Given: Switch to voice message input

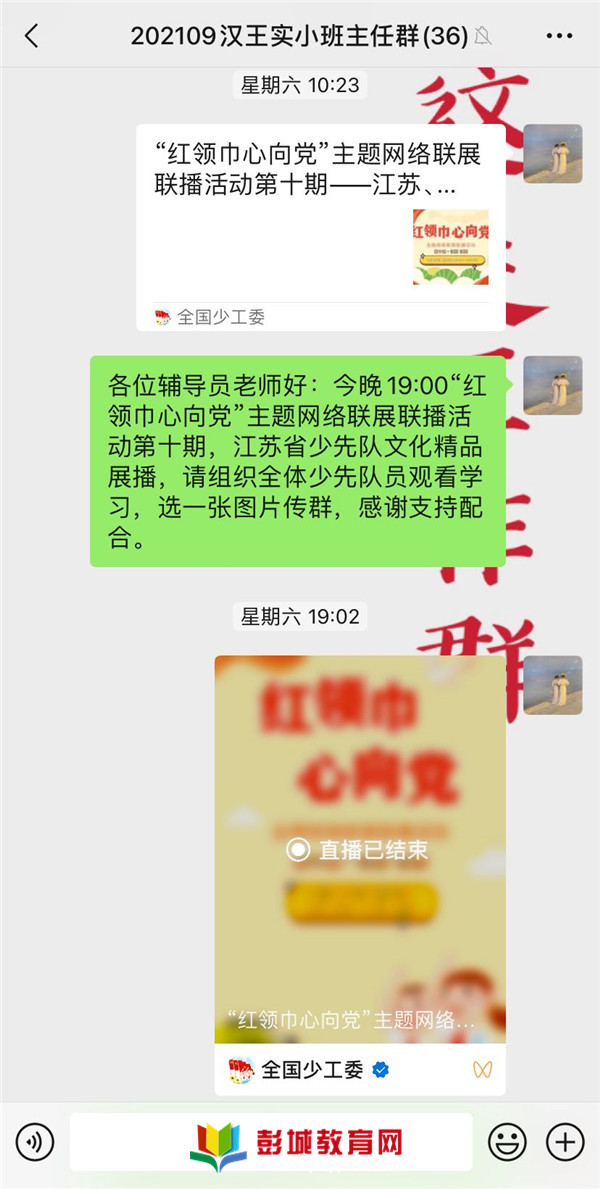Looking at the screenshot, I should [x=37, y=1141].
